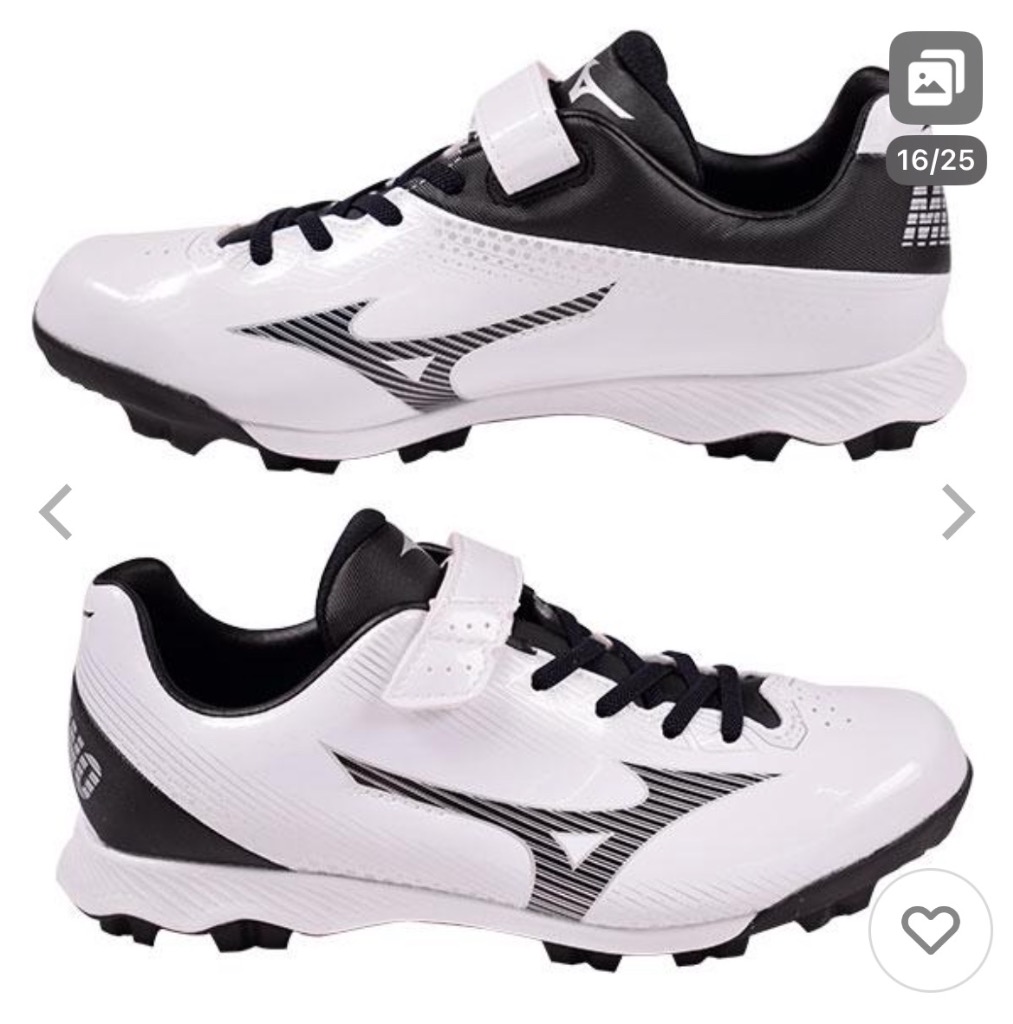1013x1024 pixels.
Task: Add this item to favorites
Action: click(x=930, y=929)
